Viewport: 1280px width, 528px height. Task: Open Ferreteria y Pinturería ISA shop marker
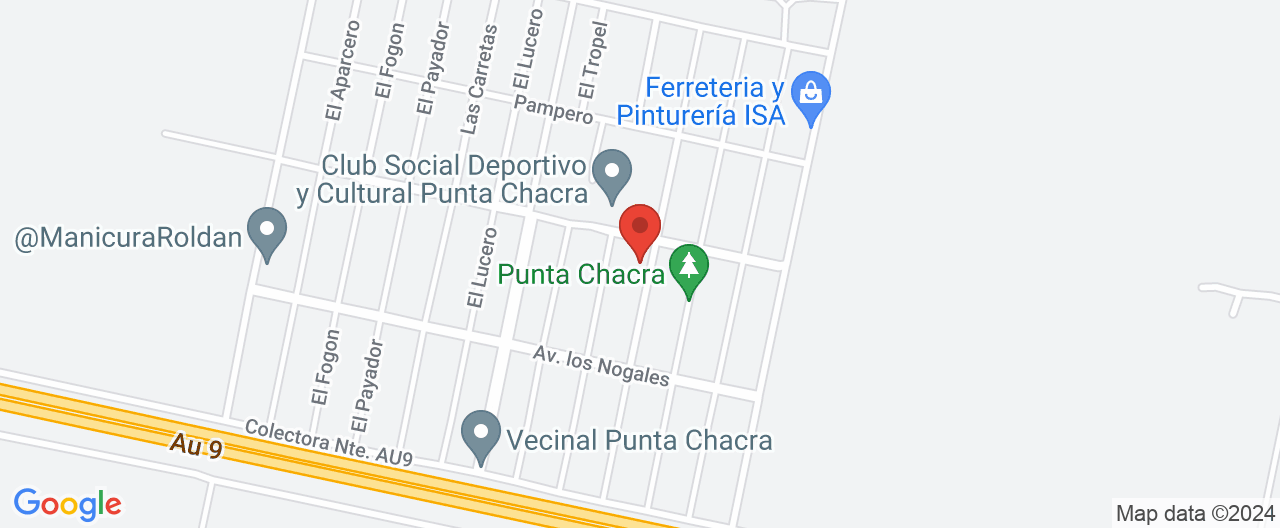811,96
